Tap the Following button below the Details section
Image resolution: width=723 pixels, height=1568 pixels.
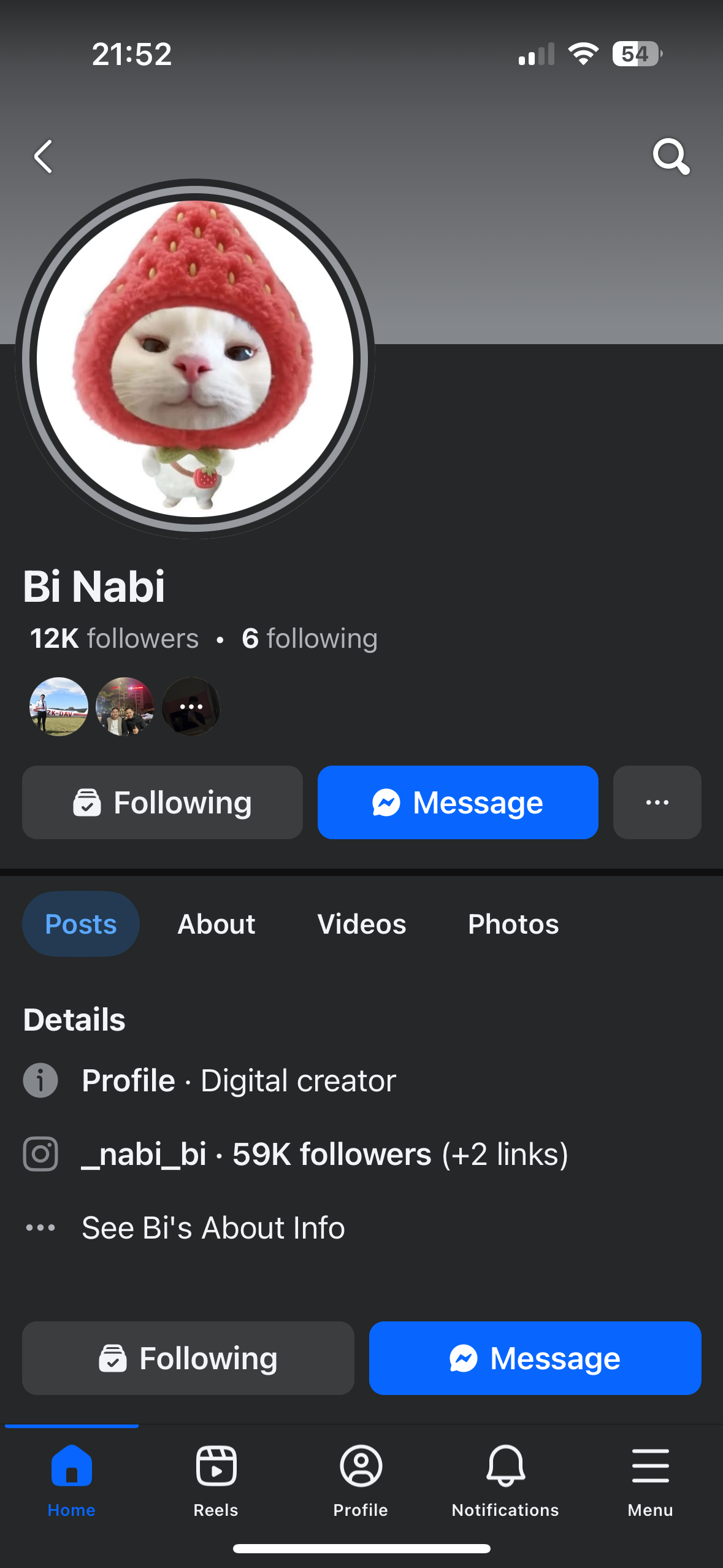tap(188, 1358)
